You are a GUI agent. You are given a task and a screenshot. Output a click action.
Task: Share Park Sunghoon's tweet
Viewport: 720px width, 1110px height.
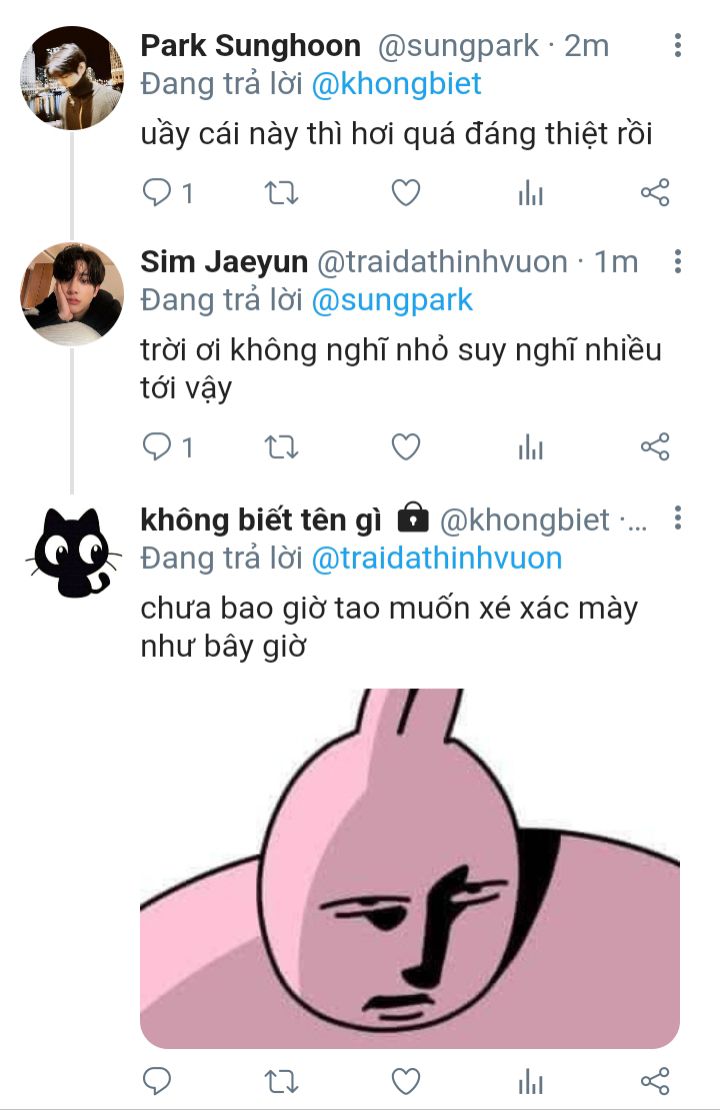655,193
